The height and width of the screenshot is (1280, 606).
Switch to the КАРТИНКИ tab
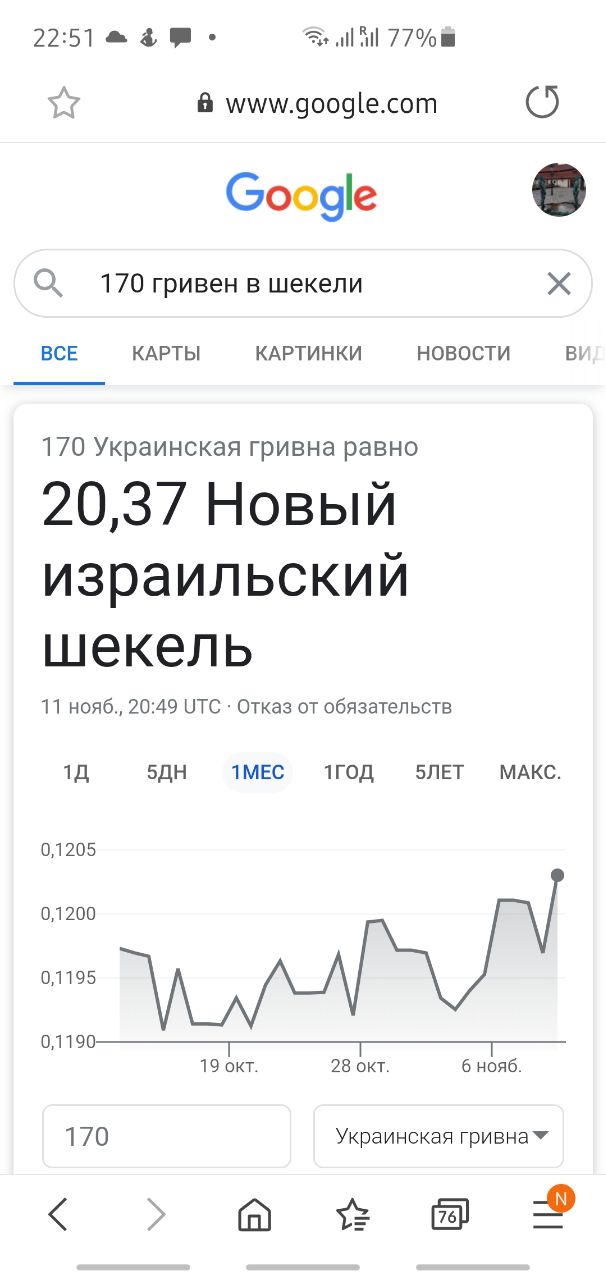(308, 353)
